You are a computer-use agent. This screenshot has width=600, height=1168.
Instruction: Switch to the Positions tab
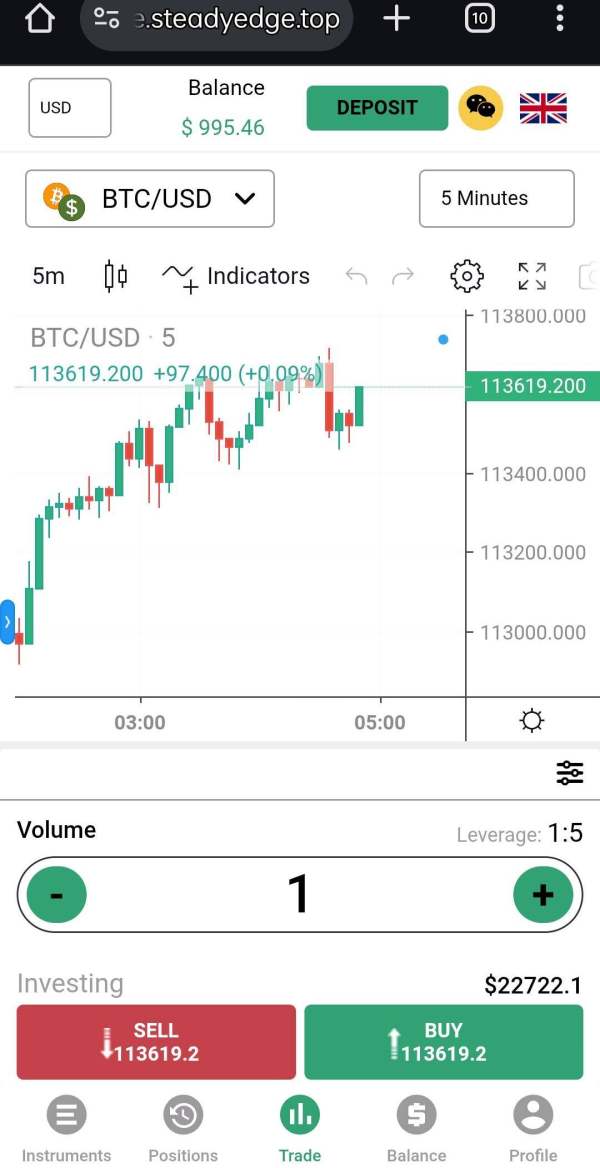[x=183, y=1129]
